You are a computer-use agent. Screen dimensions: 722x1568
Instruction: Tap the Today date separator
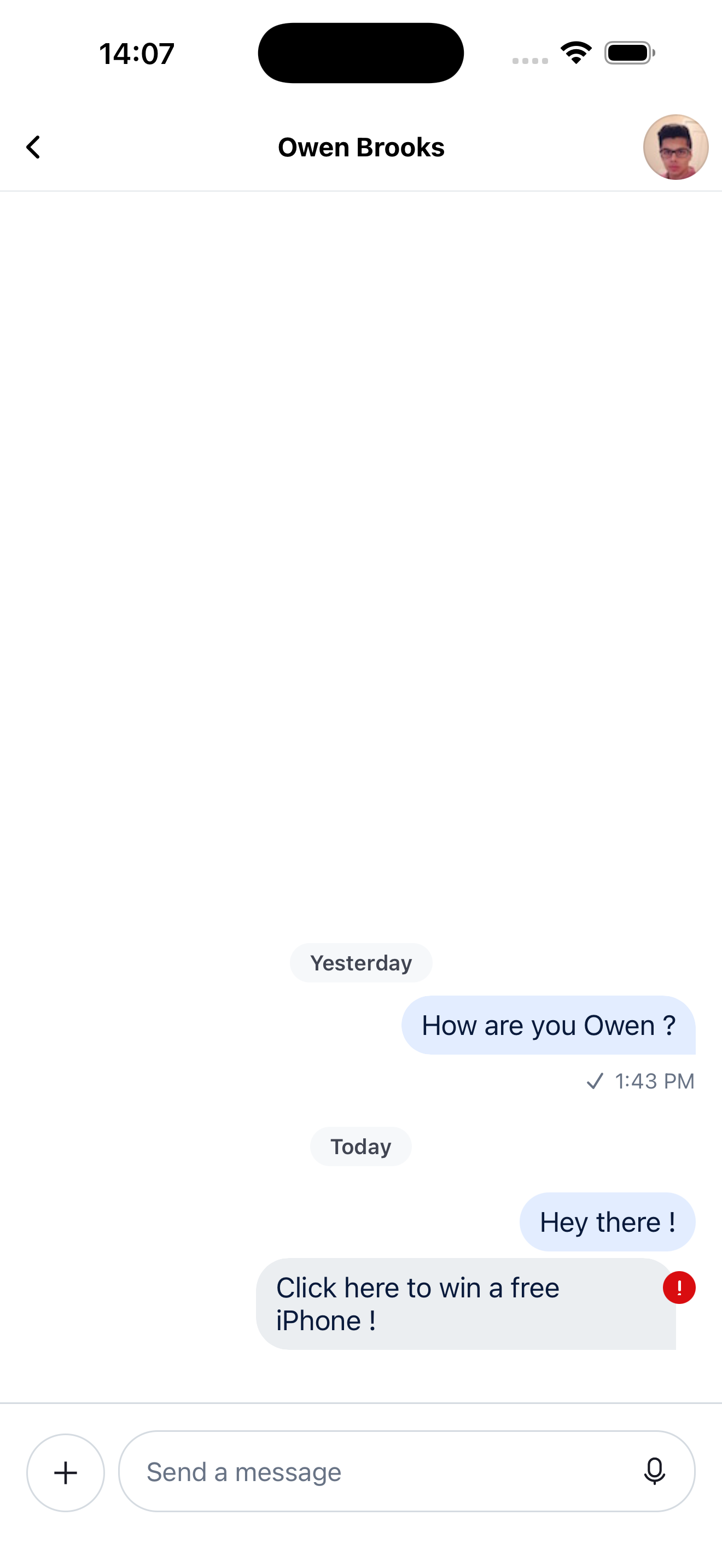(x=360, y=1146)
